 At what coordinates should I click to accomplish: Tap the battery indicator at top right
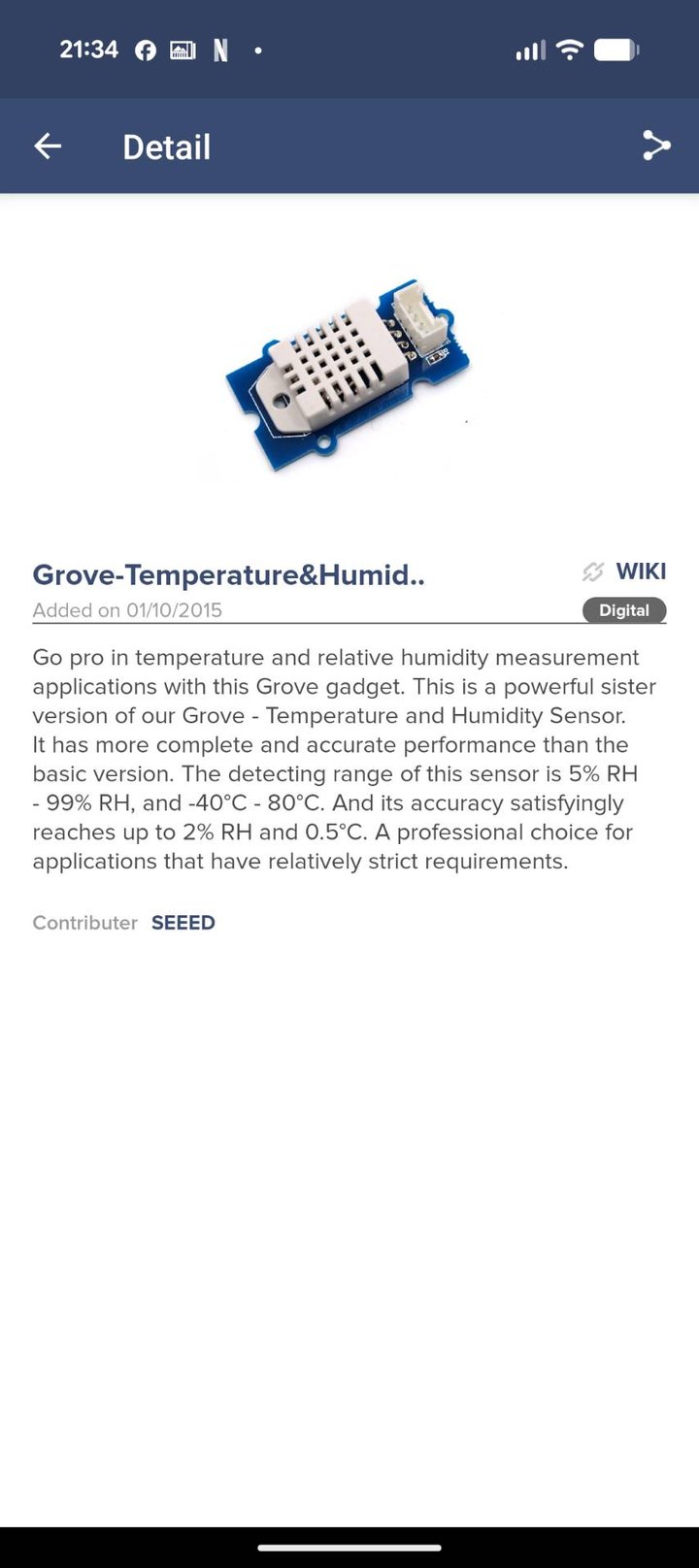click(616, 49)
